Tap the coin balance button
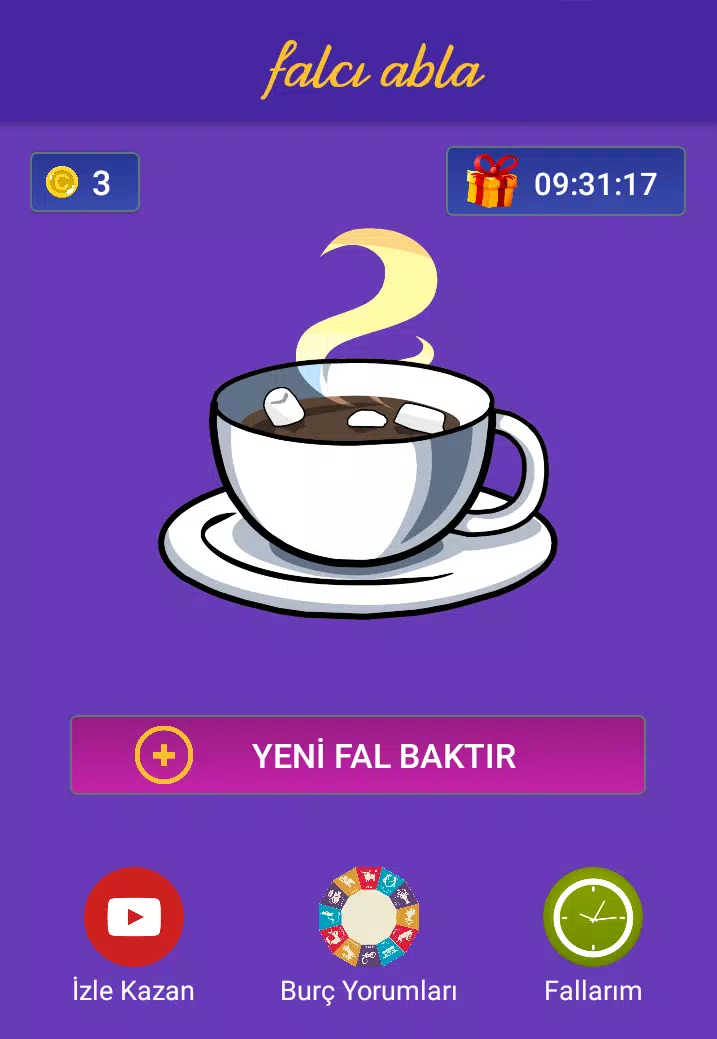Image resolution: width=717 pixels, height=1039 pixels. tap(85, 182)
